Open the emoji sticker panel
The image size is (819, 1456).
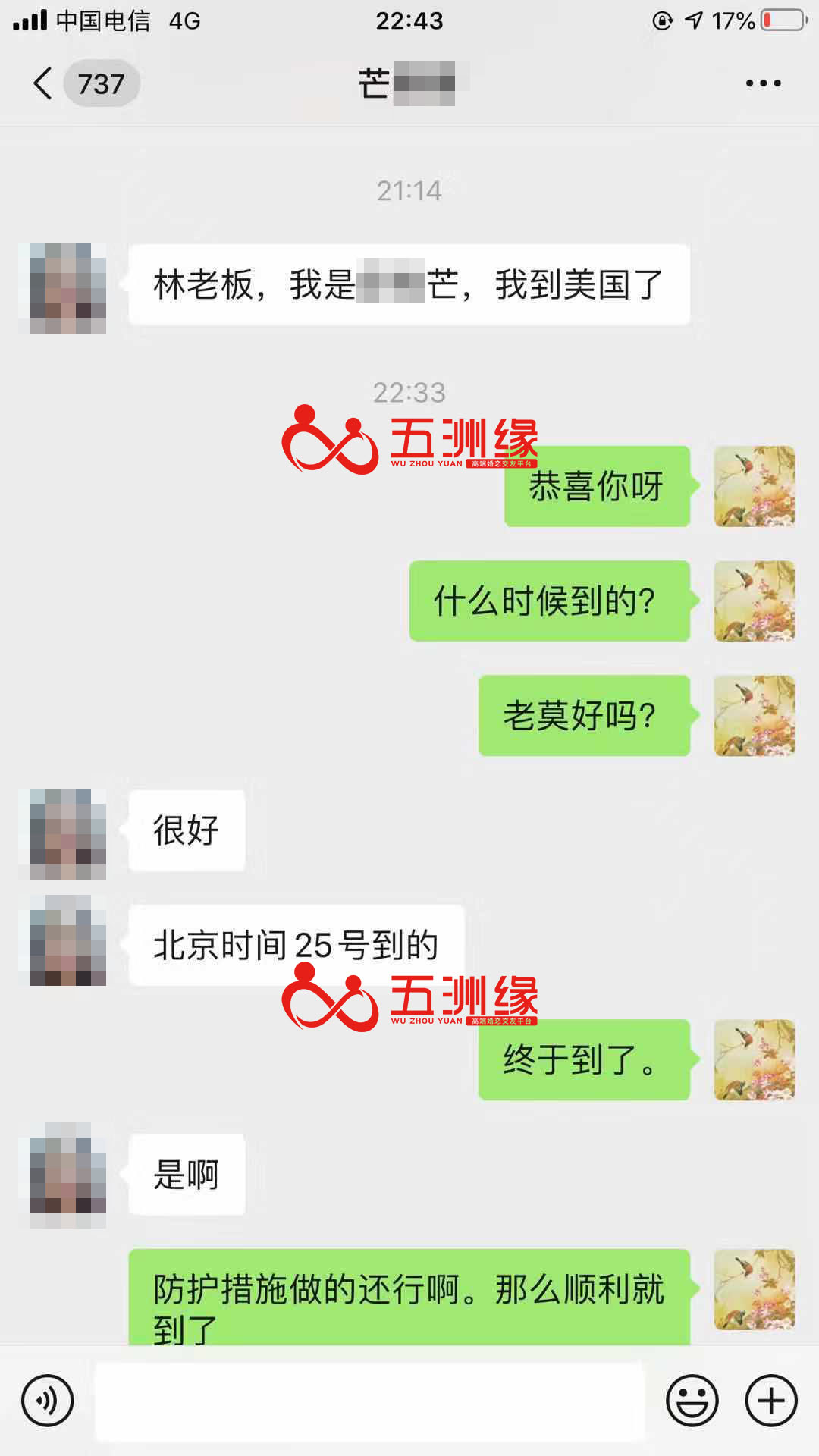(x=692, y=1401)
